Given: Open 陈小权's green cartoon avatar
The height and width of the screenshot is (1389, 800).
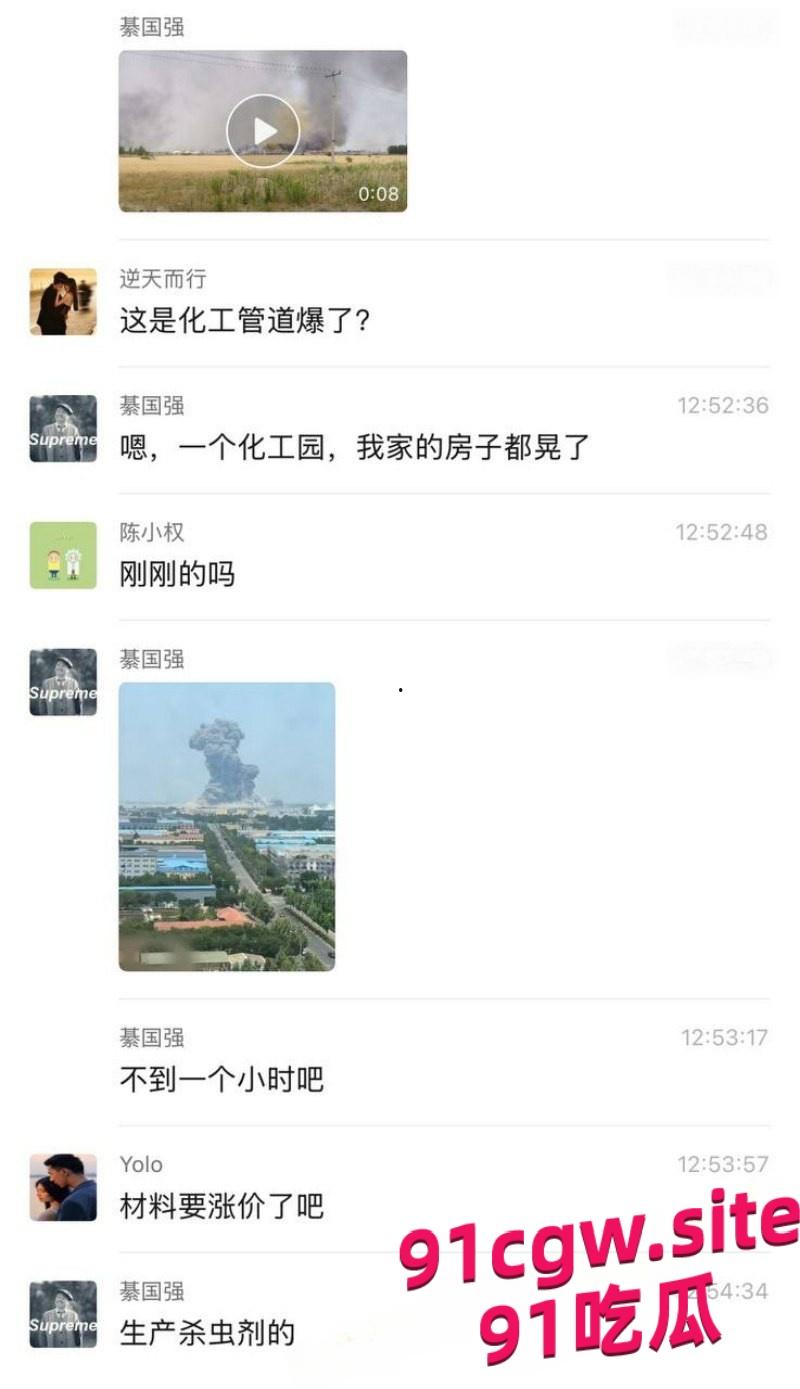Looking at the screenshot, I should tap(62, 556).
